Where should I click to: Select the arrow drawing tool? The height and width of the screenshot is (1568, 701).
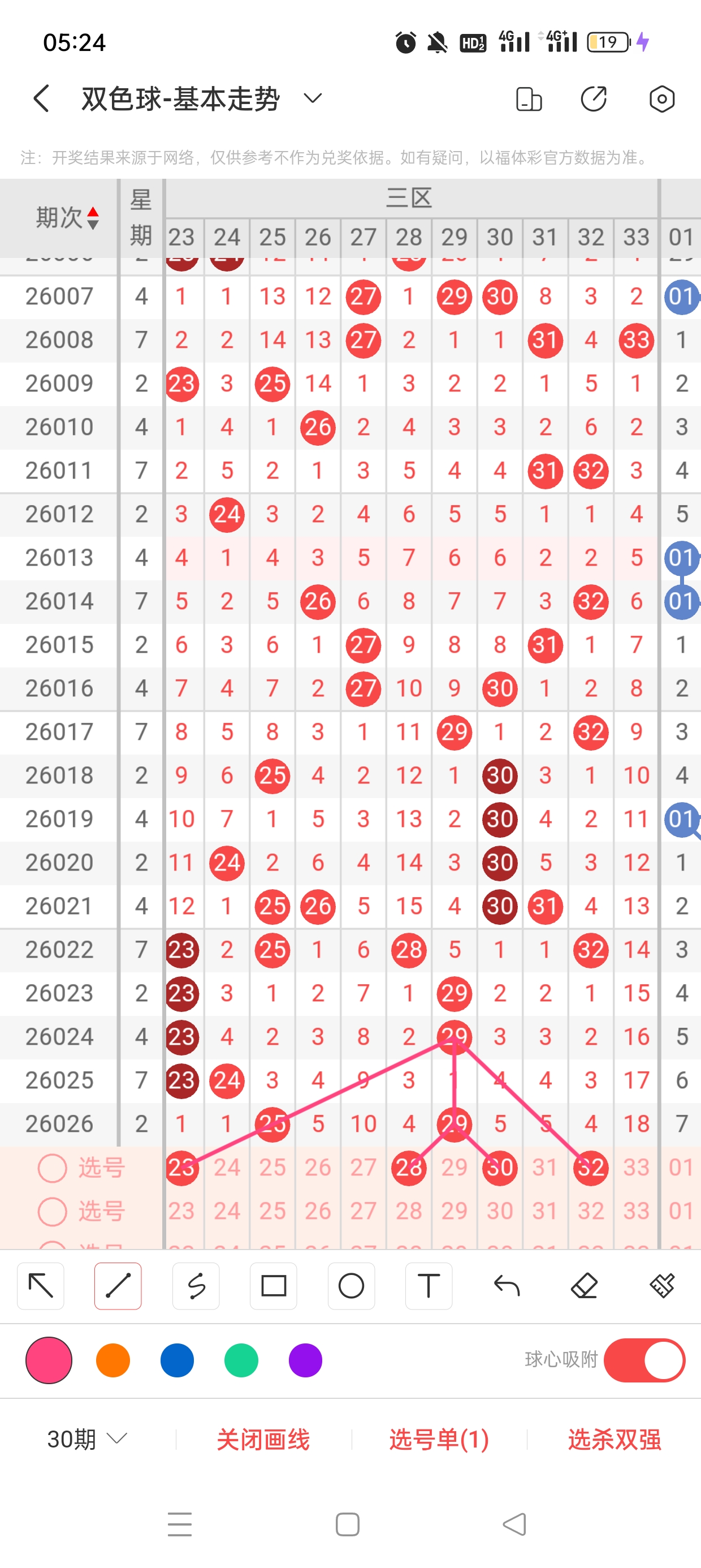click(x=41, y=1286)
